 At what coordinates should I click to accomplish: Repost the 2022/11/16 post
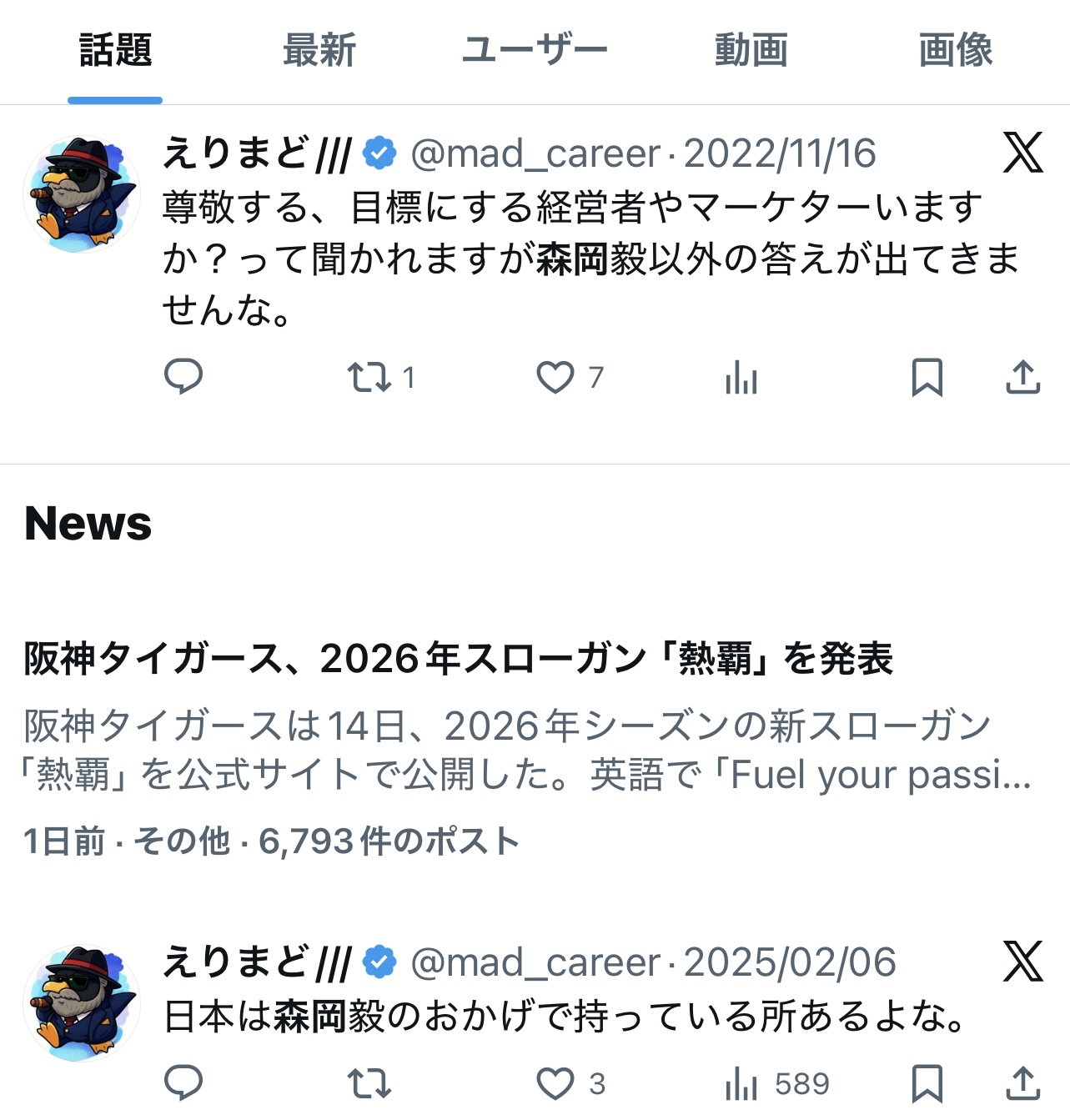369,377
